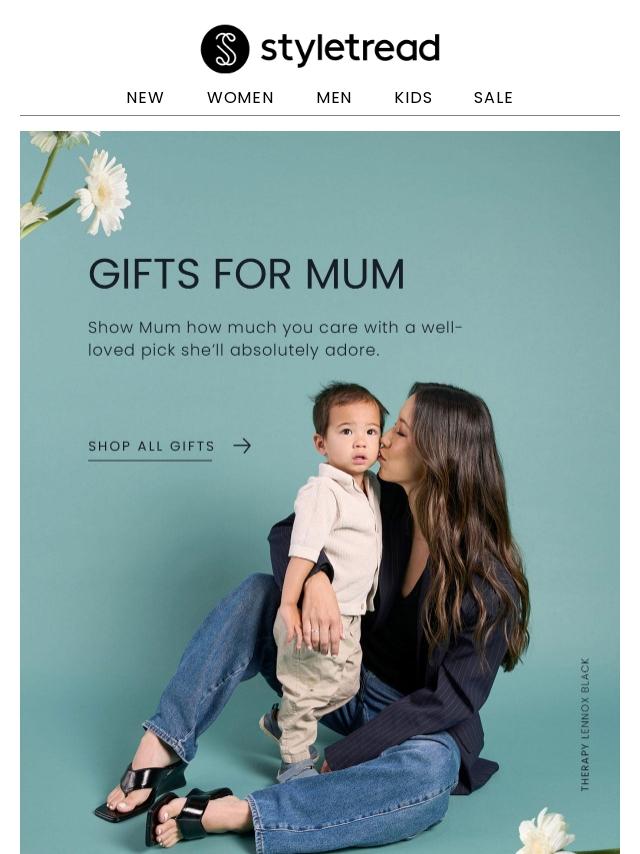Go to the WOMEN section
640x854 pixels.
coord(240,97)
